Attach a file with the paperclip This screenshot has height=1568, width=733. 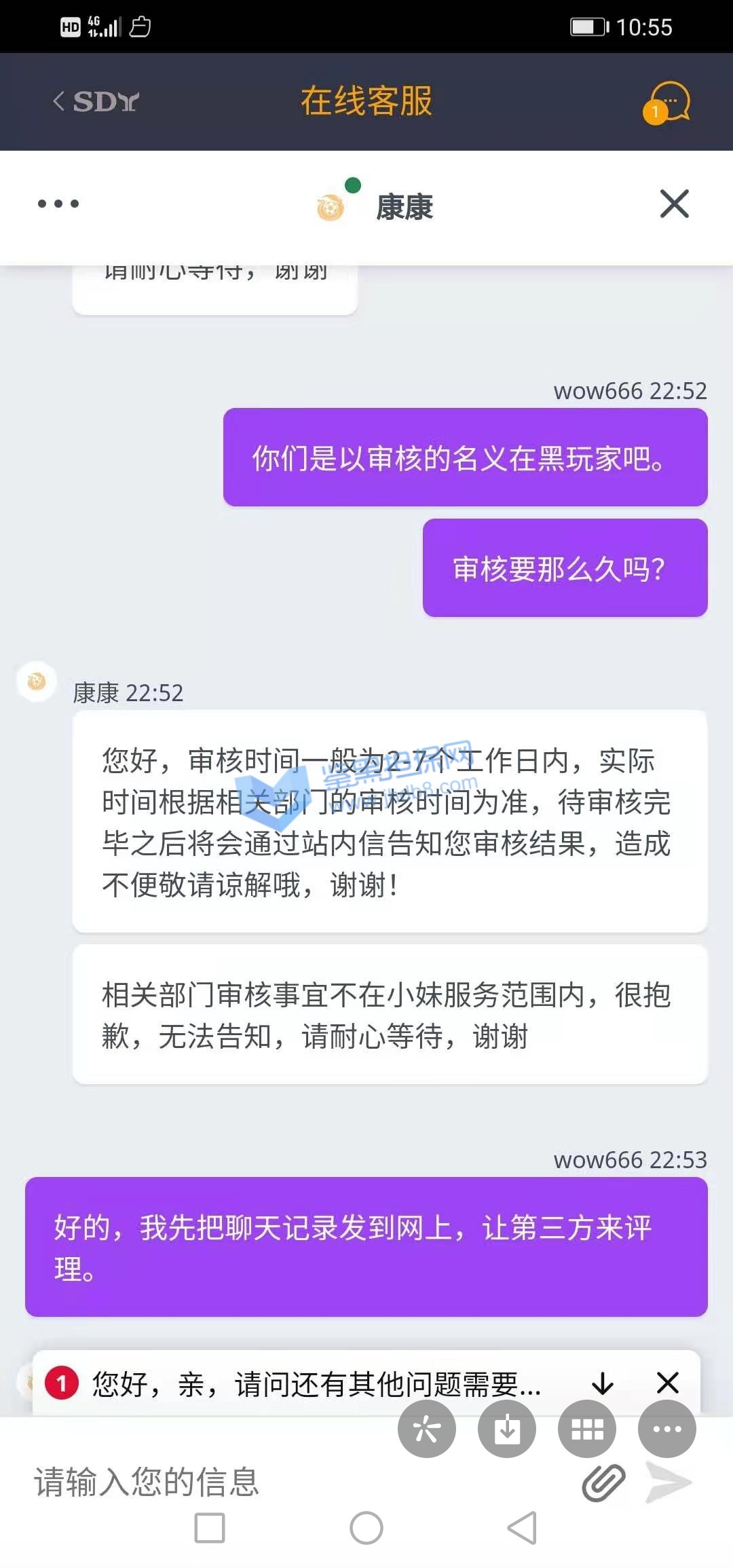click(603, 1482)
